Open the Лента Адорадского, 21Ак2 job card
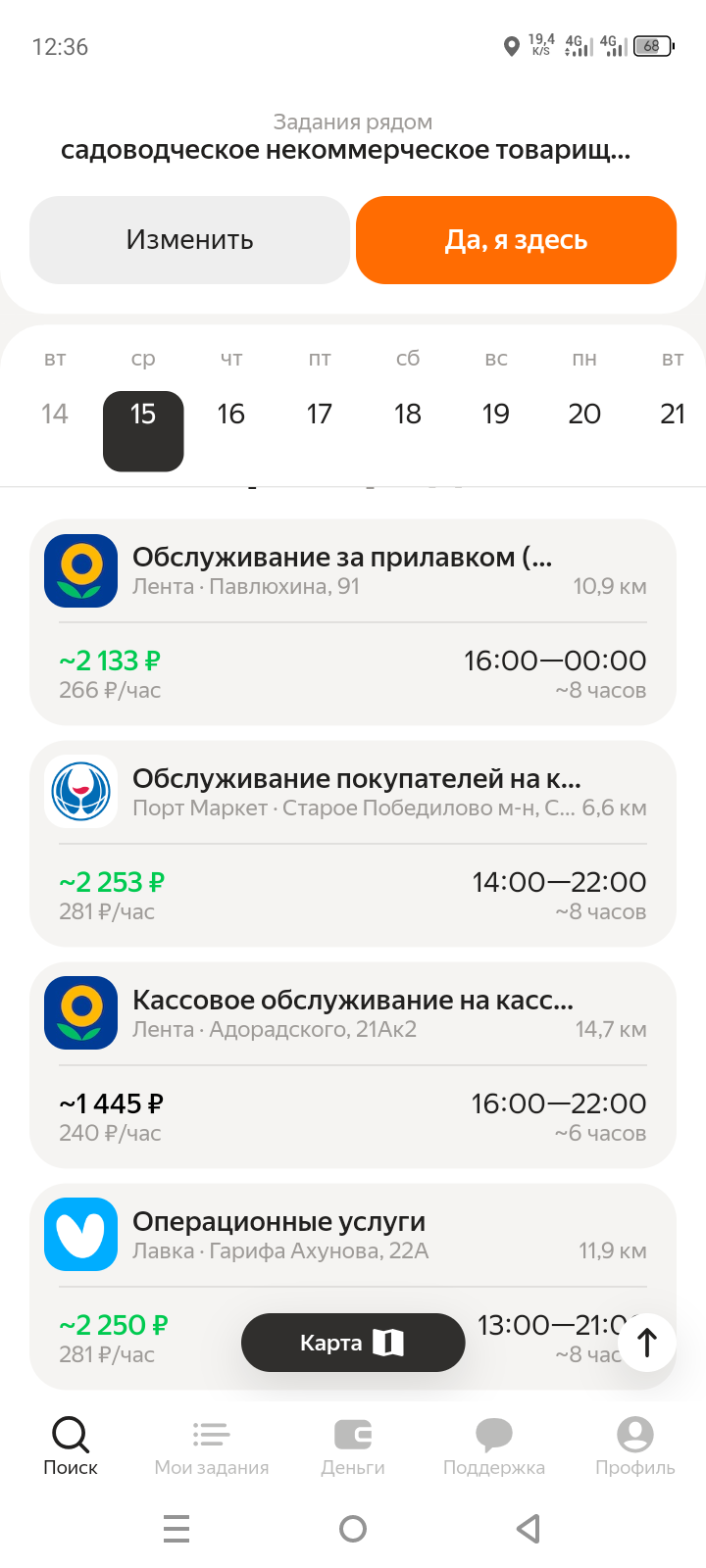This screenshot has width=706, height=1568. click(353, 1064)
